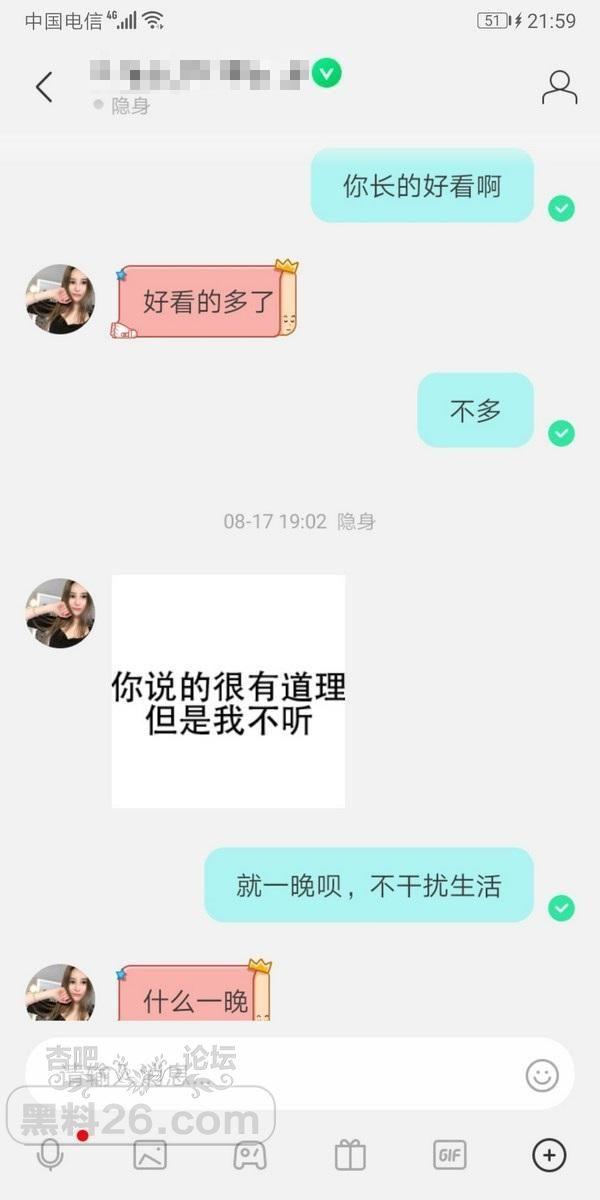Go back from this chat

[x=44, y=87]
